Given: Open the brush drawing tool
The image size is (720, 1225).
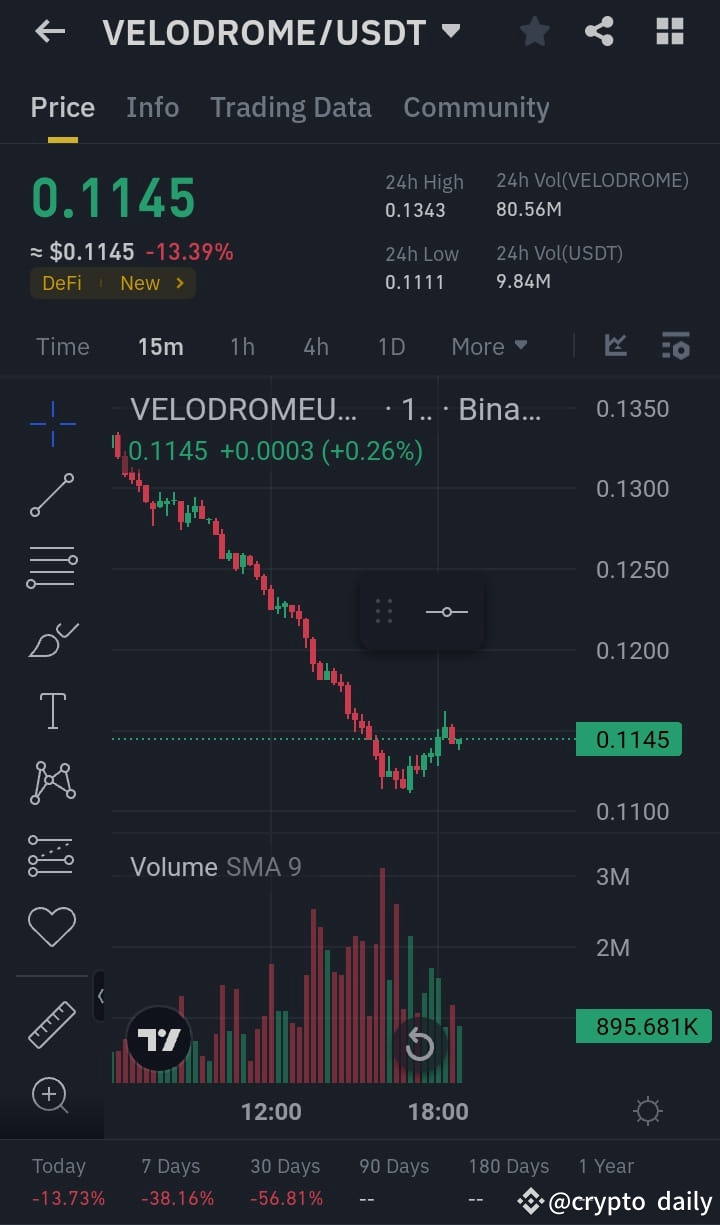Looking at the screenshot, I should (51, 639).
